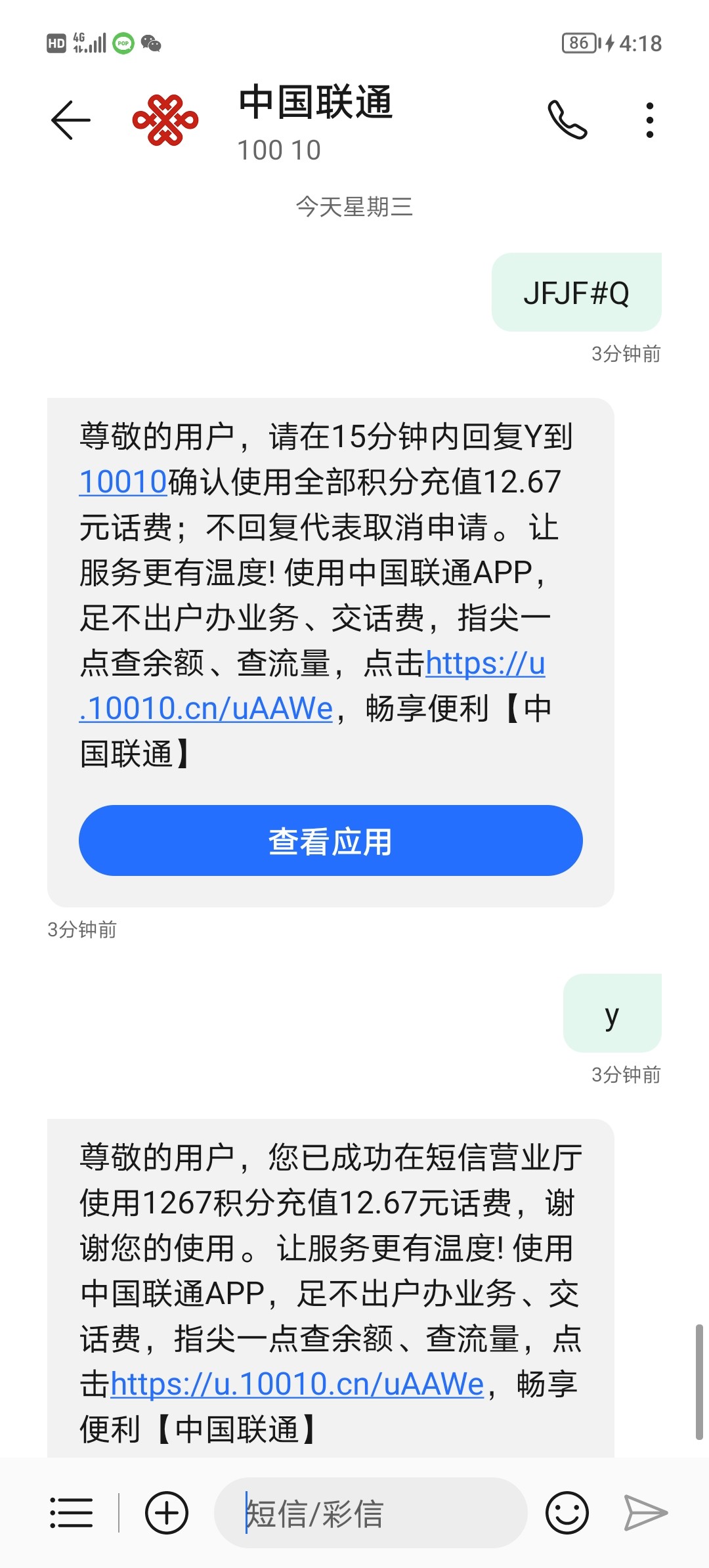
Task: Open 中国联通 contact details from the avatar
Action: point(165,120)
